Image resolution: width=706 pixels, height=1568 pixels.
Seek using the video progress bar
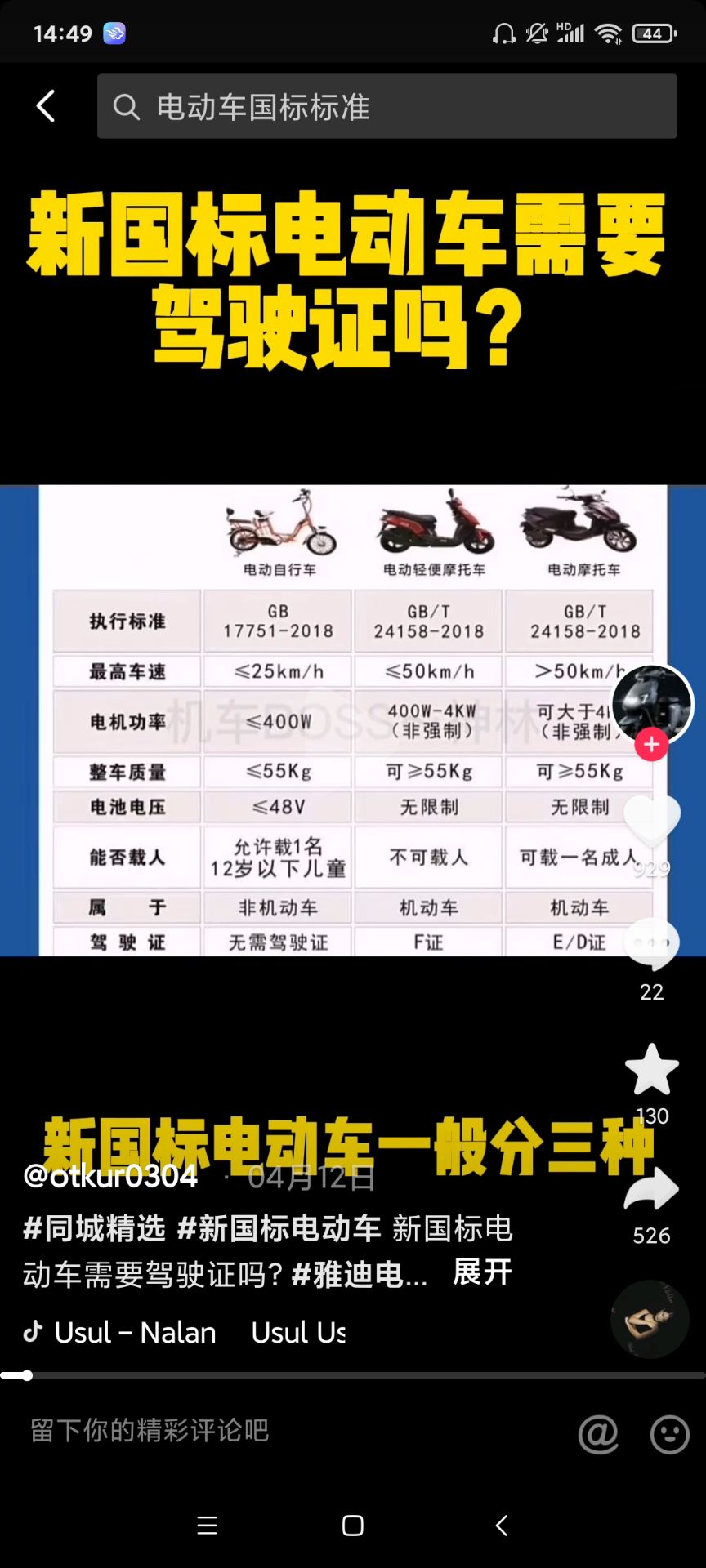[353, 1376]
